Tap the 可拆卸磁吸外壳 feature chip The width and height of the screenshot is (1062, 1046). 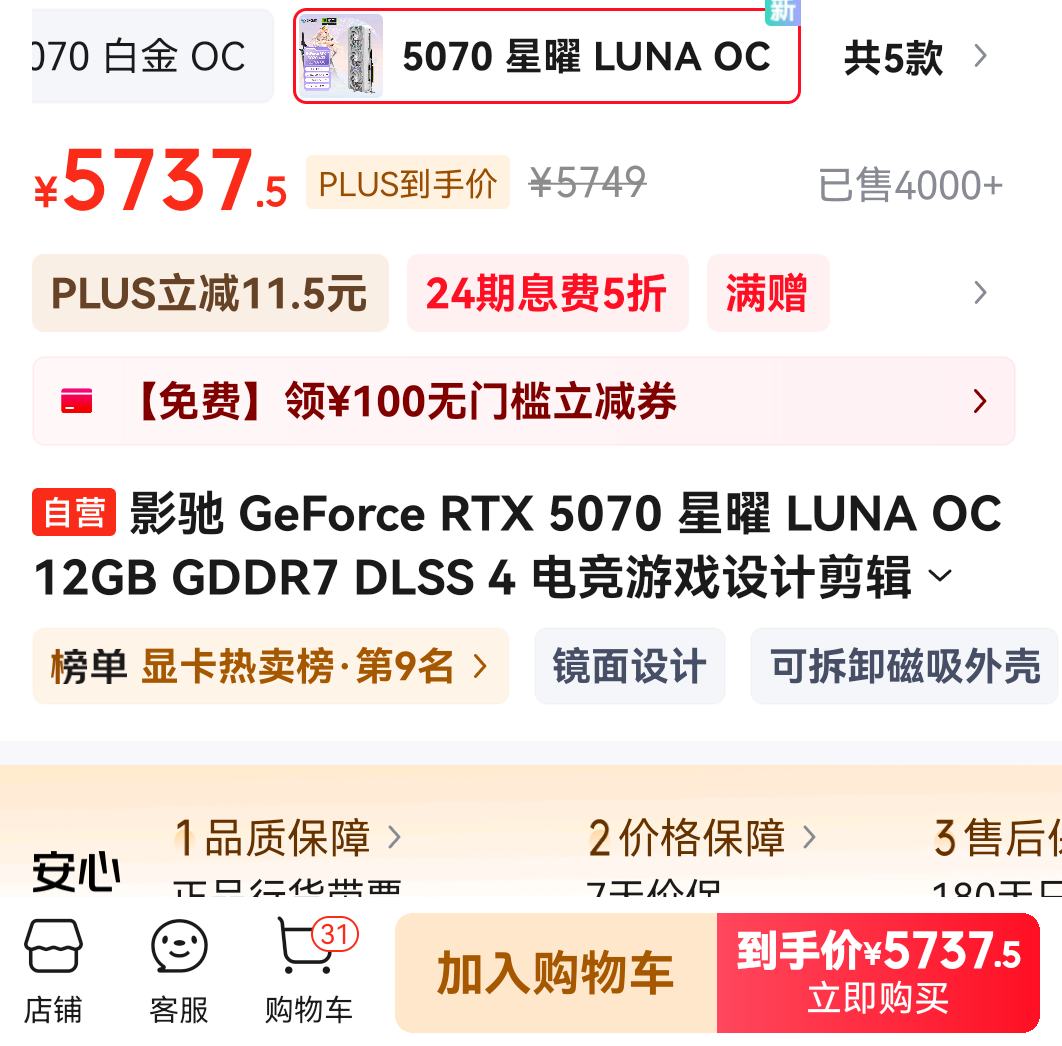(904, 666)
